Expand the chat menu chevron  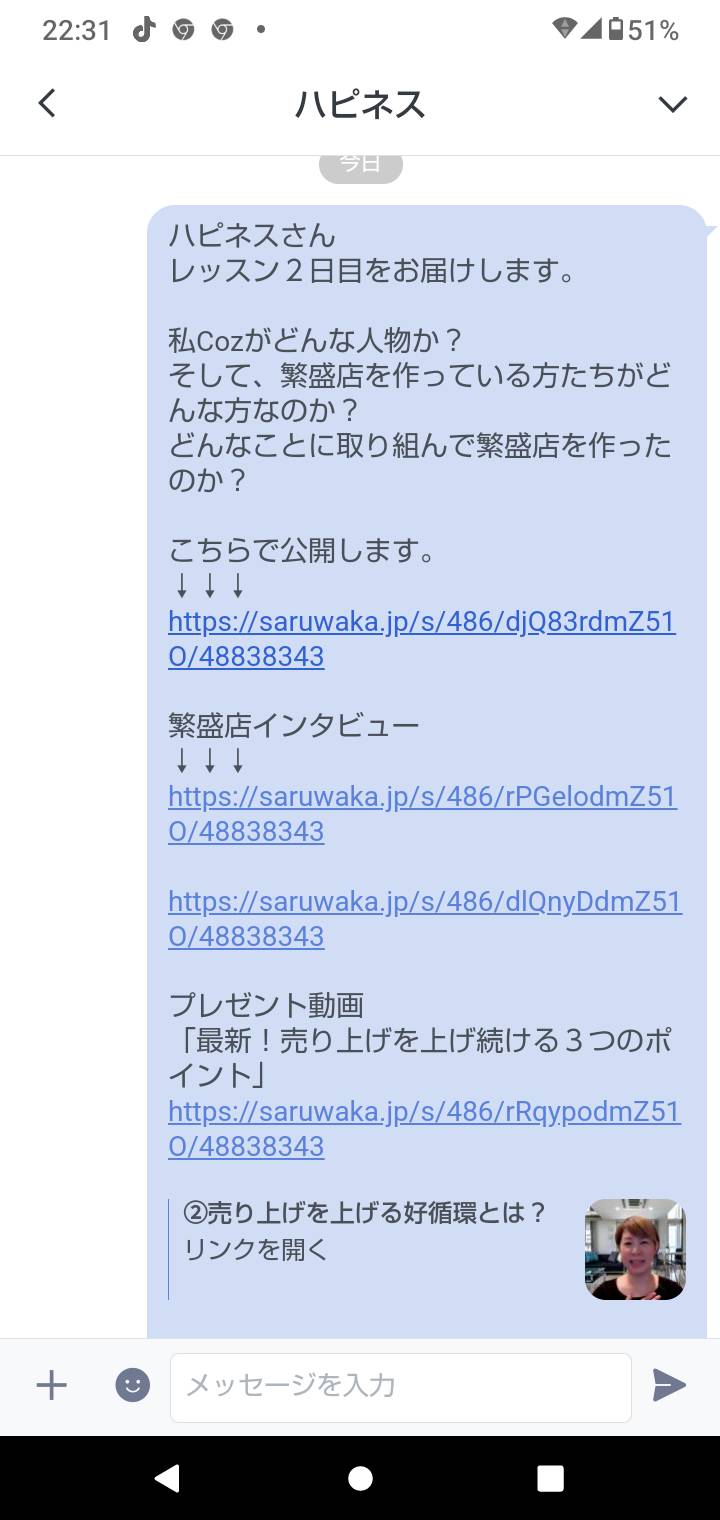(x=672, y=104)
